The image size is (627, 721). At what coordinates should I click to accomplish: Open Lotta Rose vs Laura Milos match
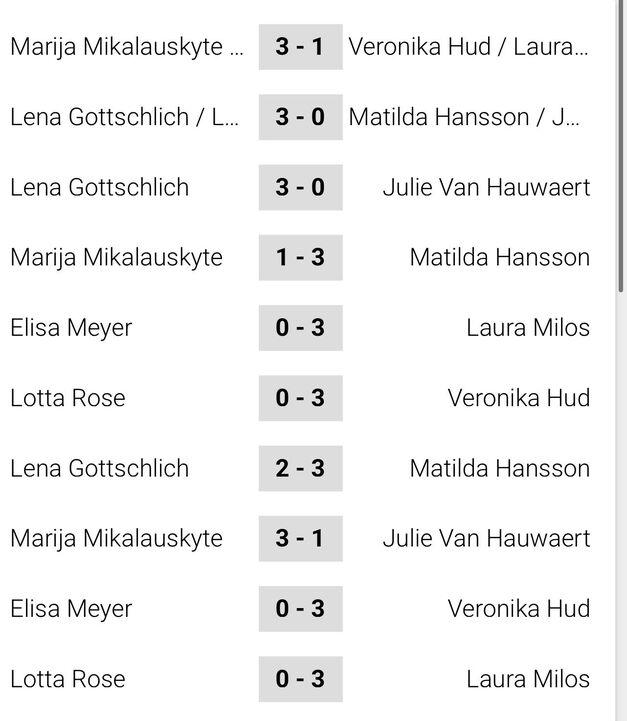300,679
